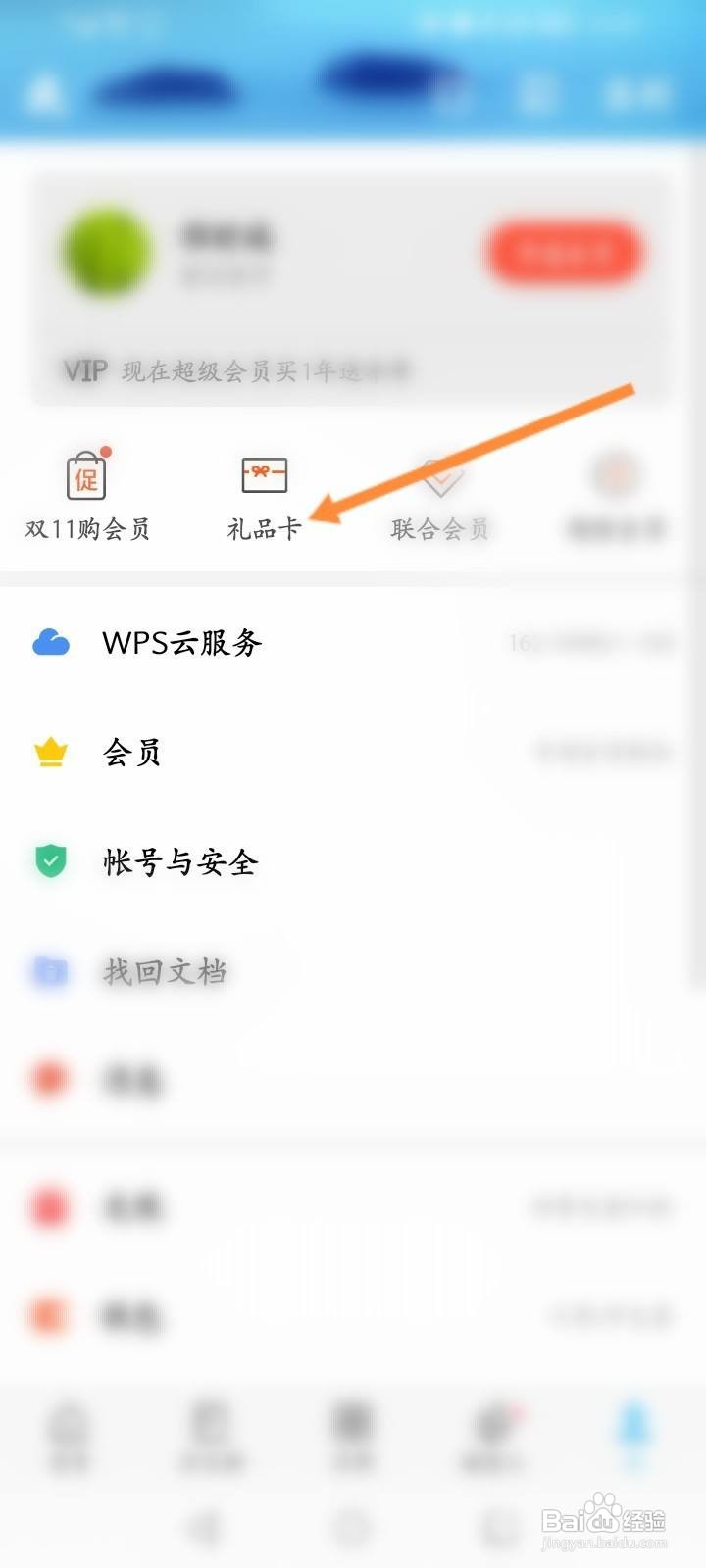Open the WPS云服务 menu row

point(294,642)
